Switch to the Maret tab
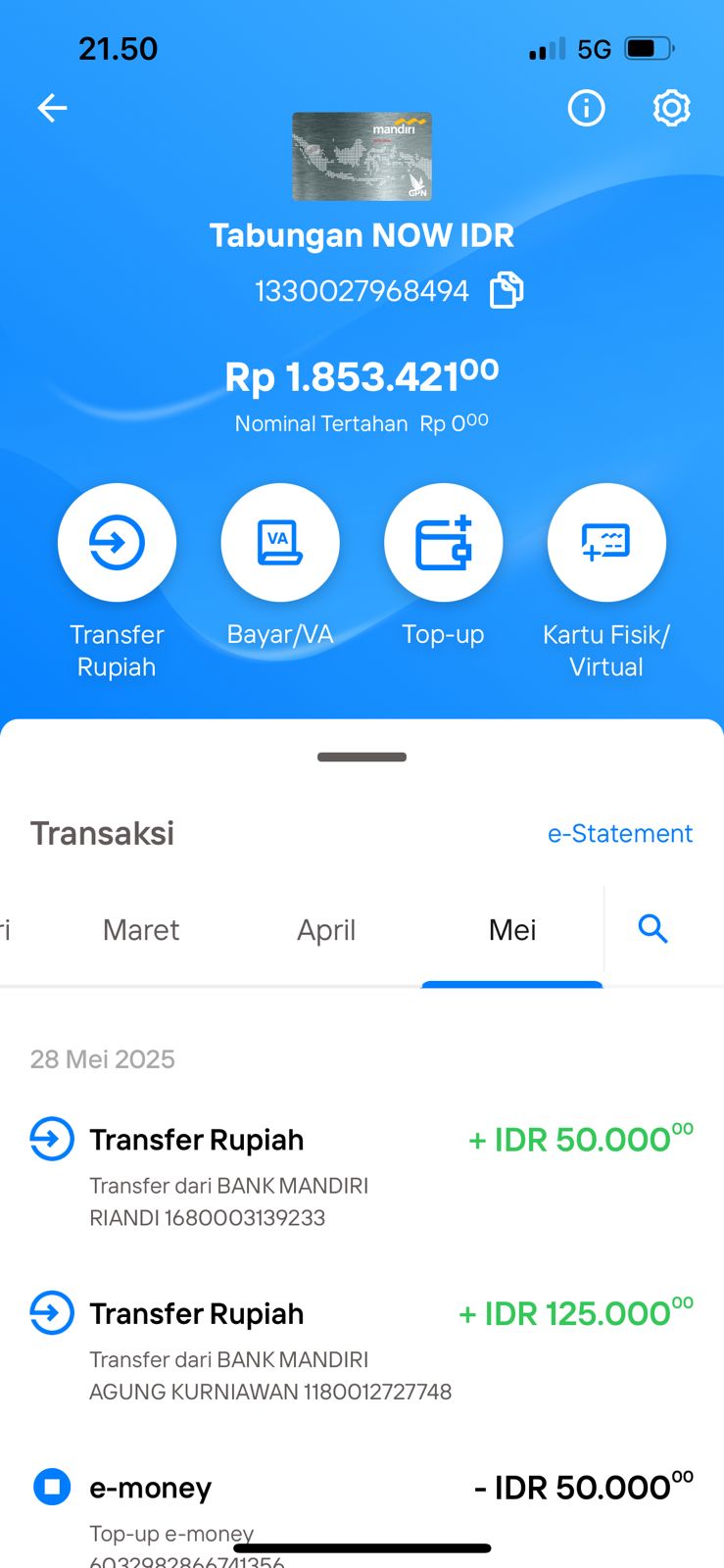The width and height of the screenshot is (724, 1568). [141, 930]
